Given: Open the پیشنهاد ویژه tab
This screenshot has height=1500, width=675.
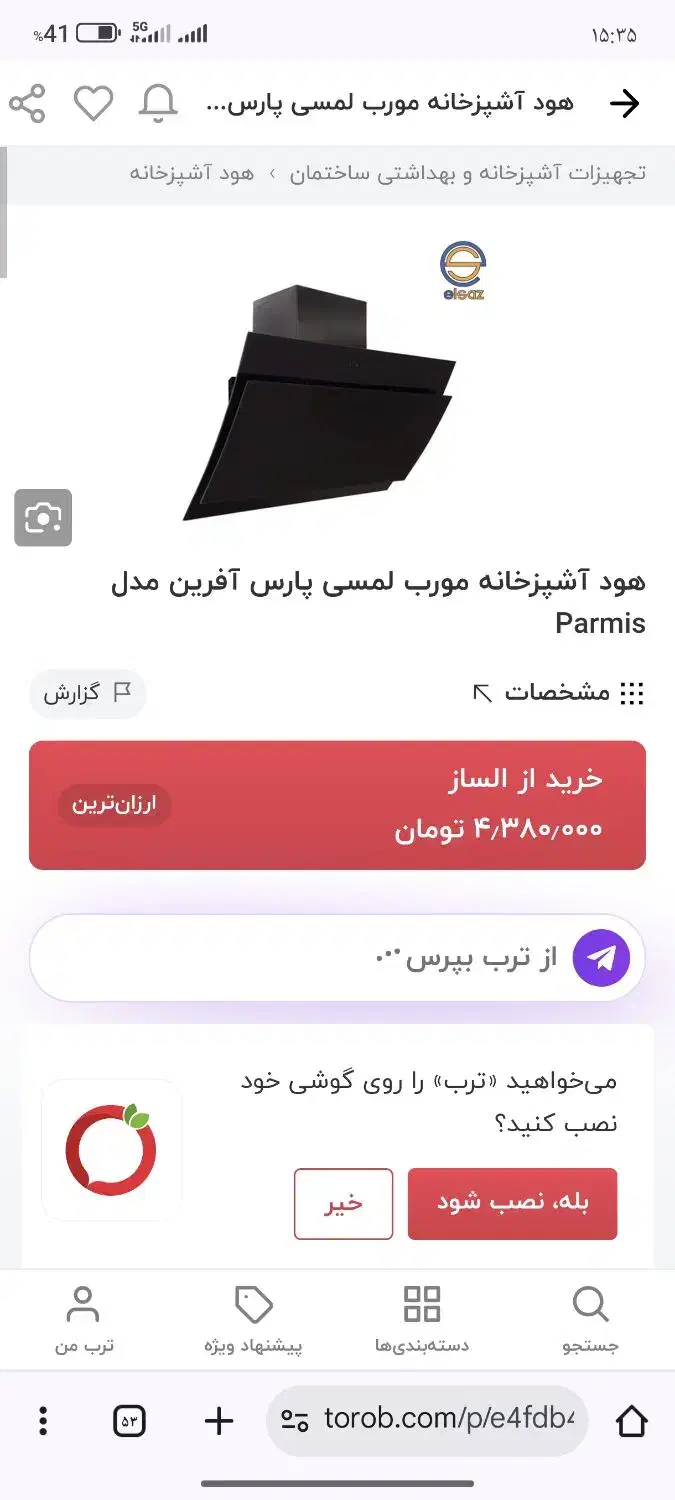Looking at the screenshot, I should [x=253, y=1320].
